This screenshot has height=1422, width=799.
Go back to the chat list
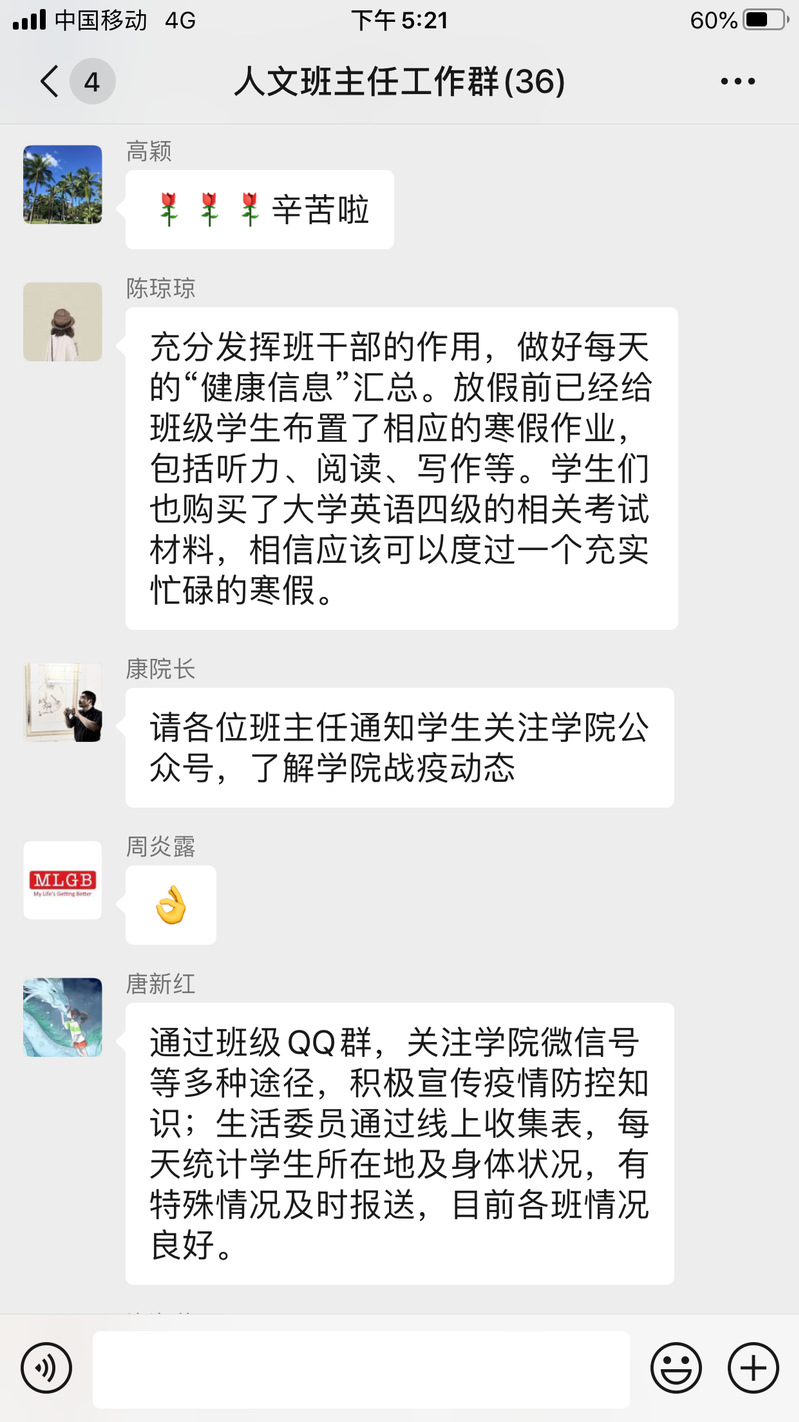(x=50, y=81)
